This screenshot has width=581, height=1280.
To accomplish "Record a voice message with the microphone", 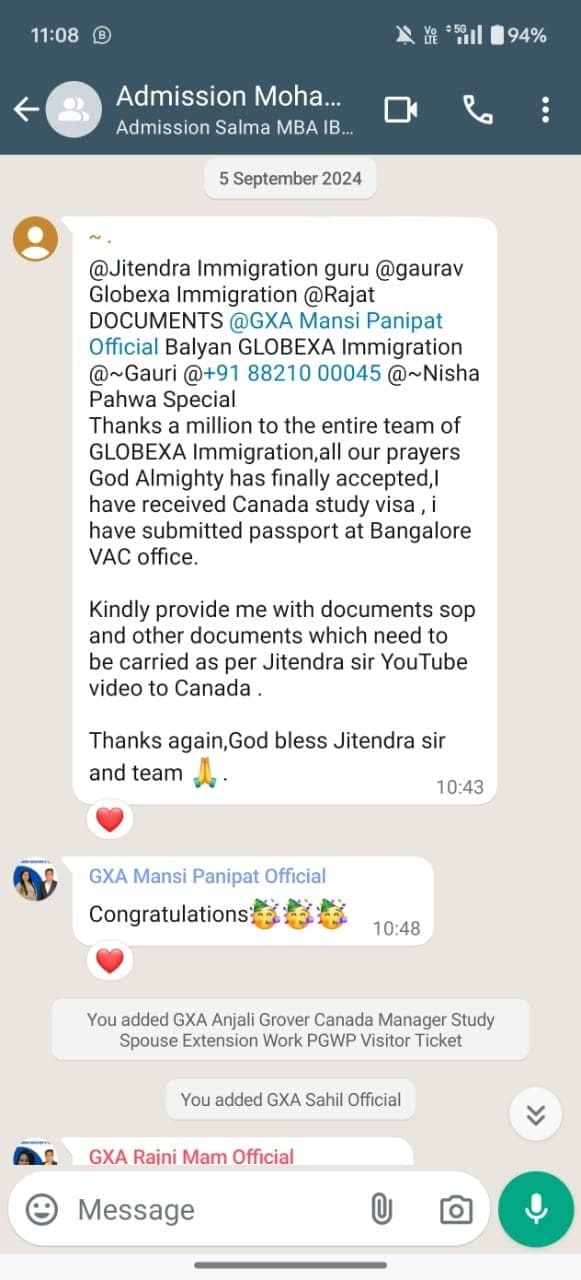I will point(536,1210).
